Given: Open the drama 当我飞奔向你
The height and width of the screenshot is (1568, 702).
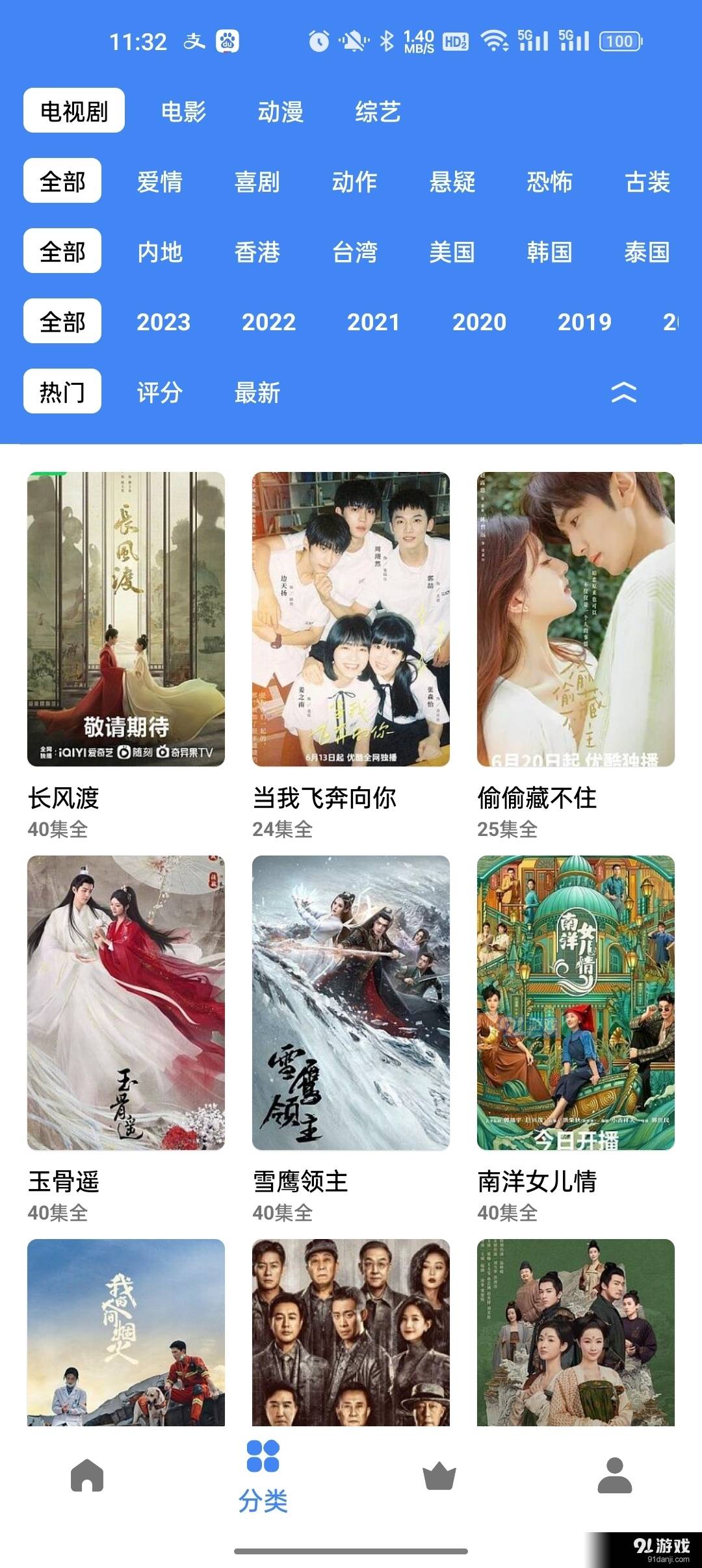Looking at the screenshot, I should coord(351,619).
